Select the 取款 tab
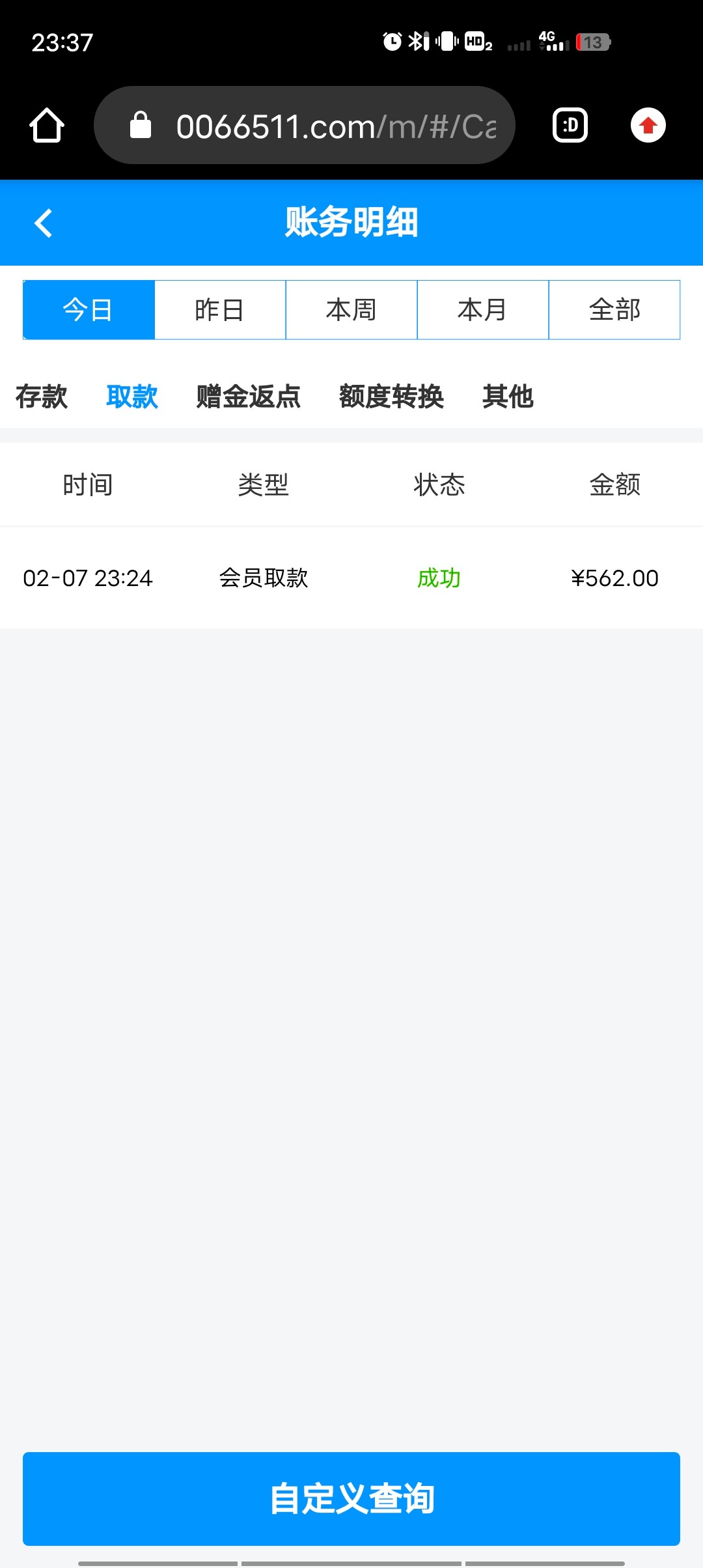 point(132,397)
